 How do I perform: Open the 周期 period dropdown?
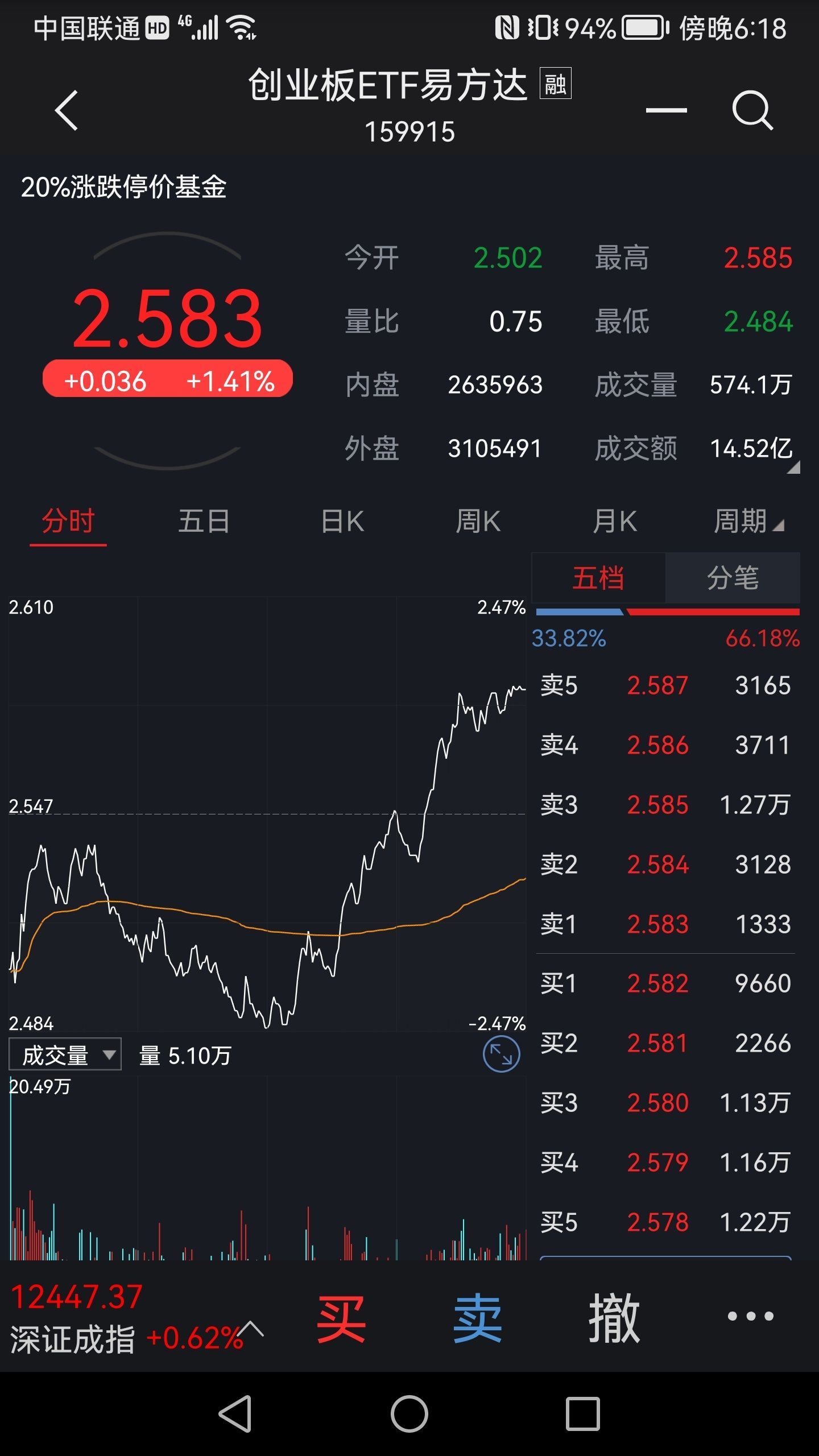(748, 521)
